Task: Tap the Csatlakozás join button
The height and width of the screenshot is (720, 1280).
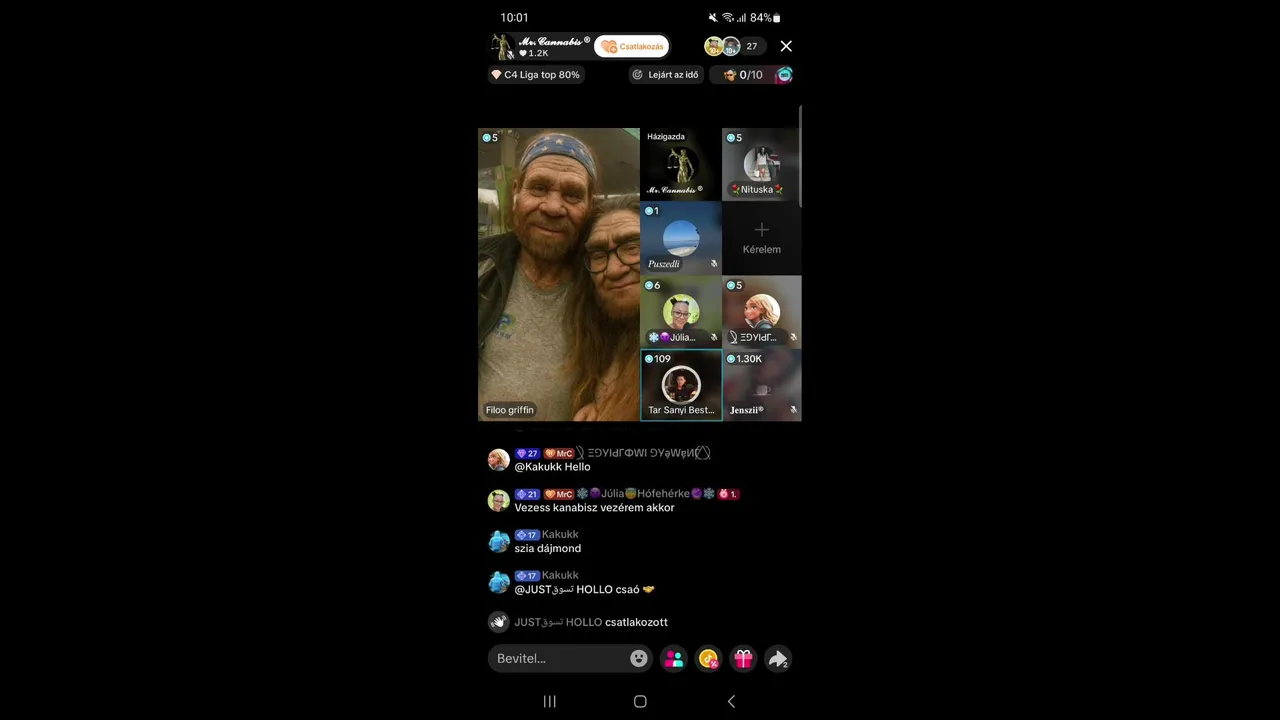Action: [x=632, y=47]
